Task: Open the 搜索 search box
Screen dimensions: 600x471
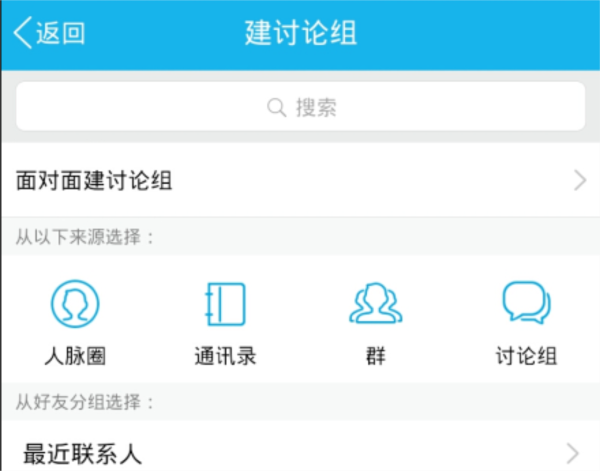Action: click(300, 107)
